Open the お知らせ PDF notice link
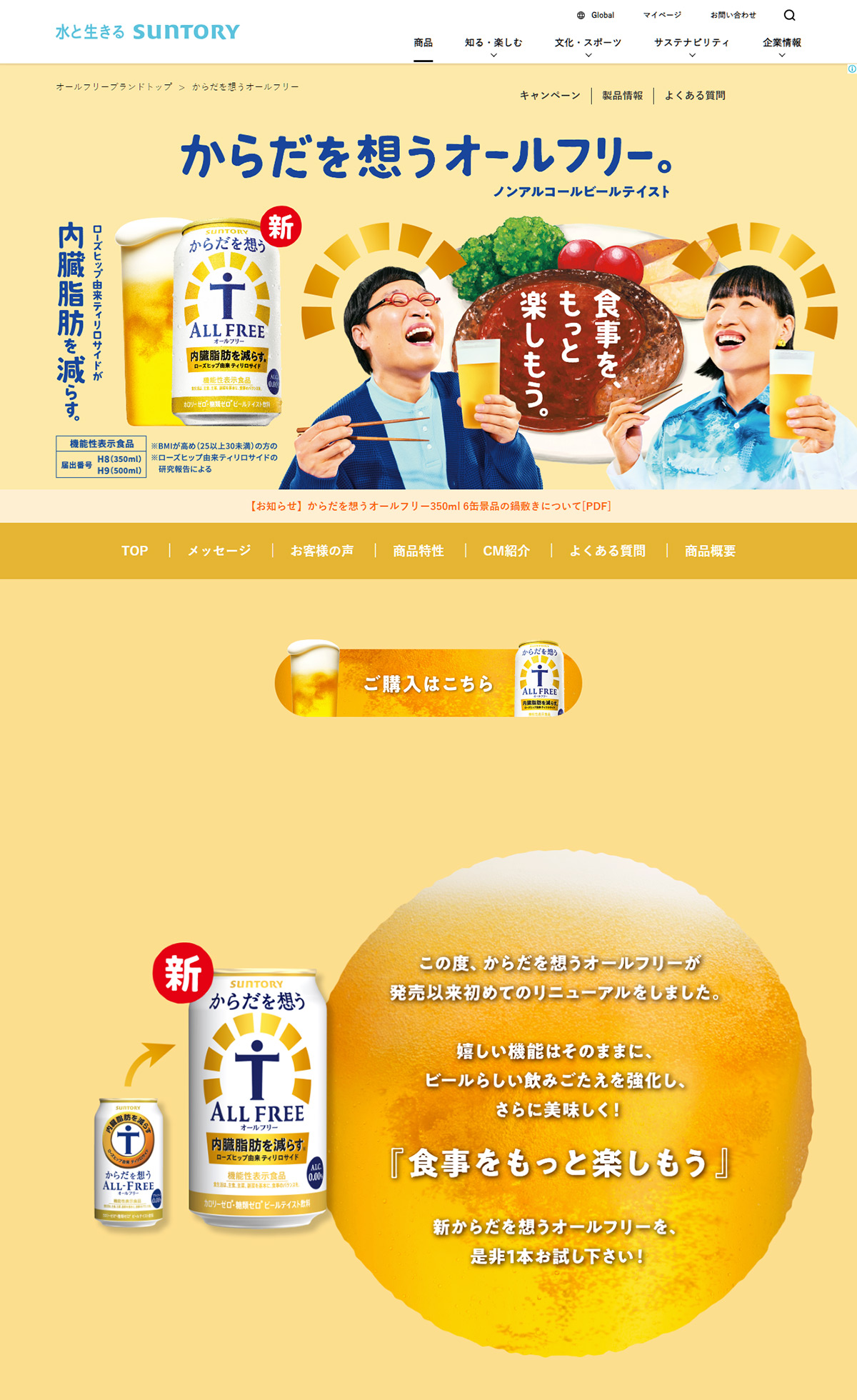The height and width of the screenshot is (1400, 857). tap(431, 506)
